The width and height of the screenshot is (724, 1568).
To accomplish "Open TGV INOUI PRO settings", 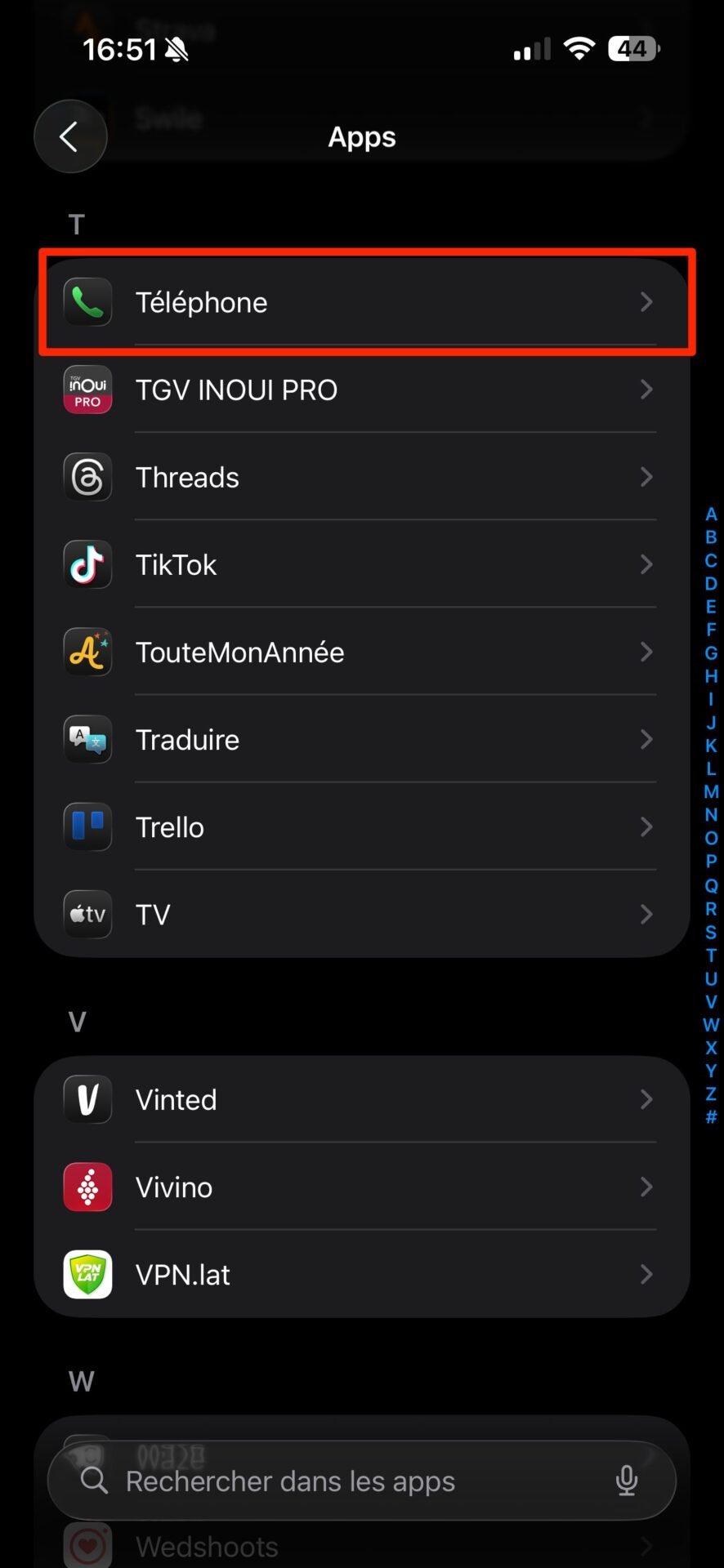I will click(x=362, y=390).
